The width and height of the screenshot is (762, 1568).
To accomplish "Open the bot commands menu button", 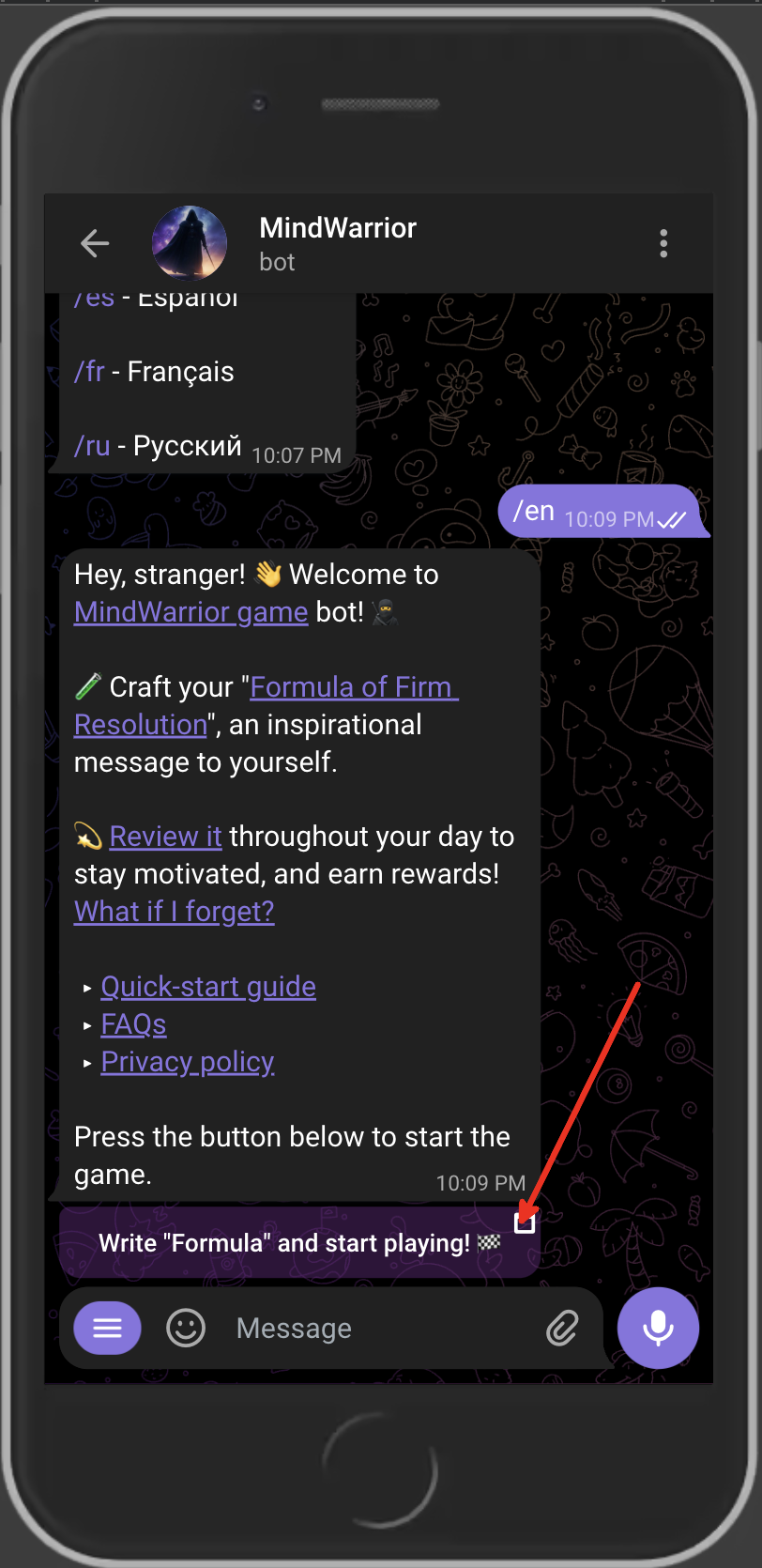I will coord(108,1329).
